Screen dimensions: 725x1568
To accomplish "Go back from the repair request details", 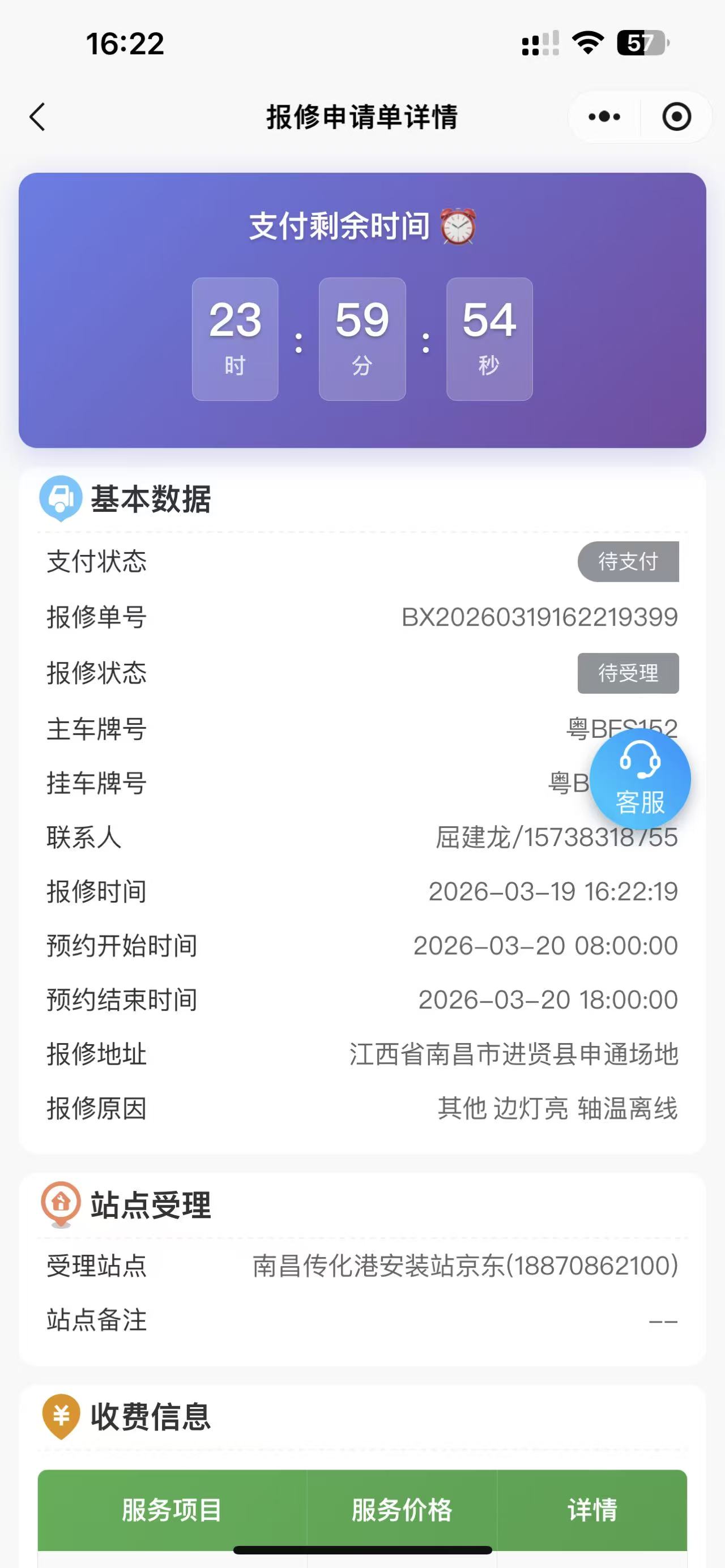I will (38, 117).
